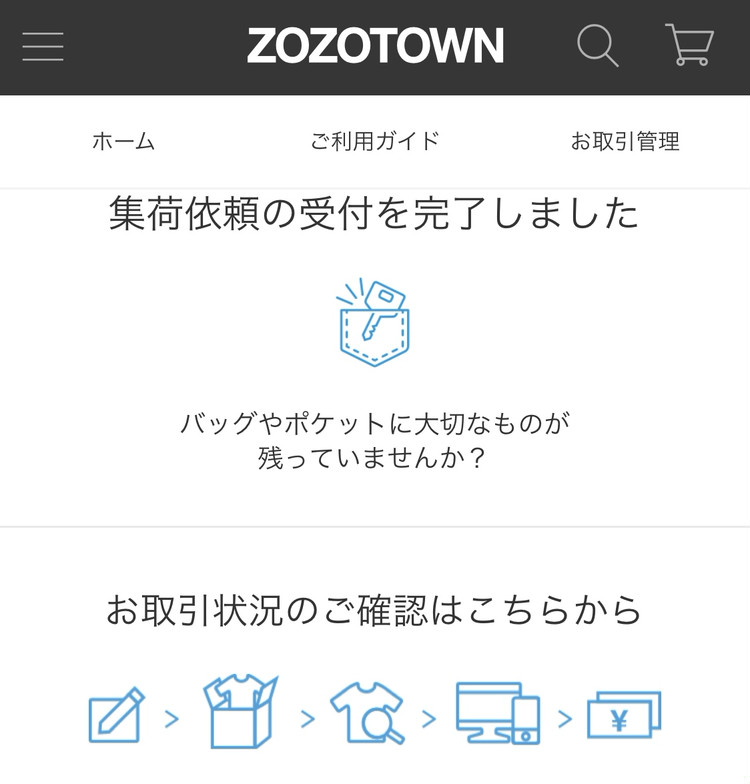Click the chevron between box and shirt icons
750x784 pixels.
(307, 717)
